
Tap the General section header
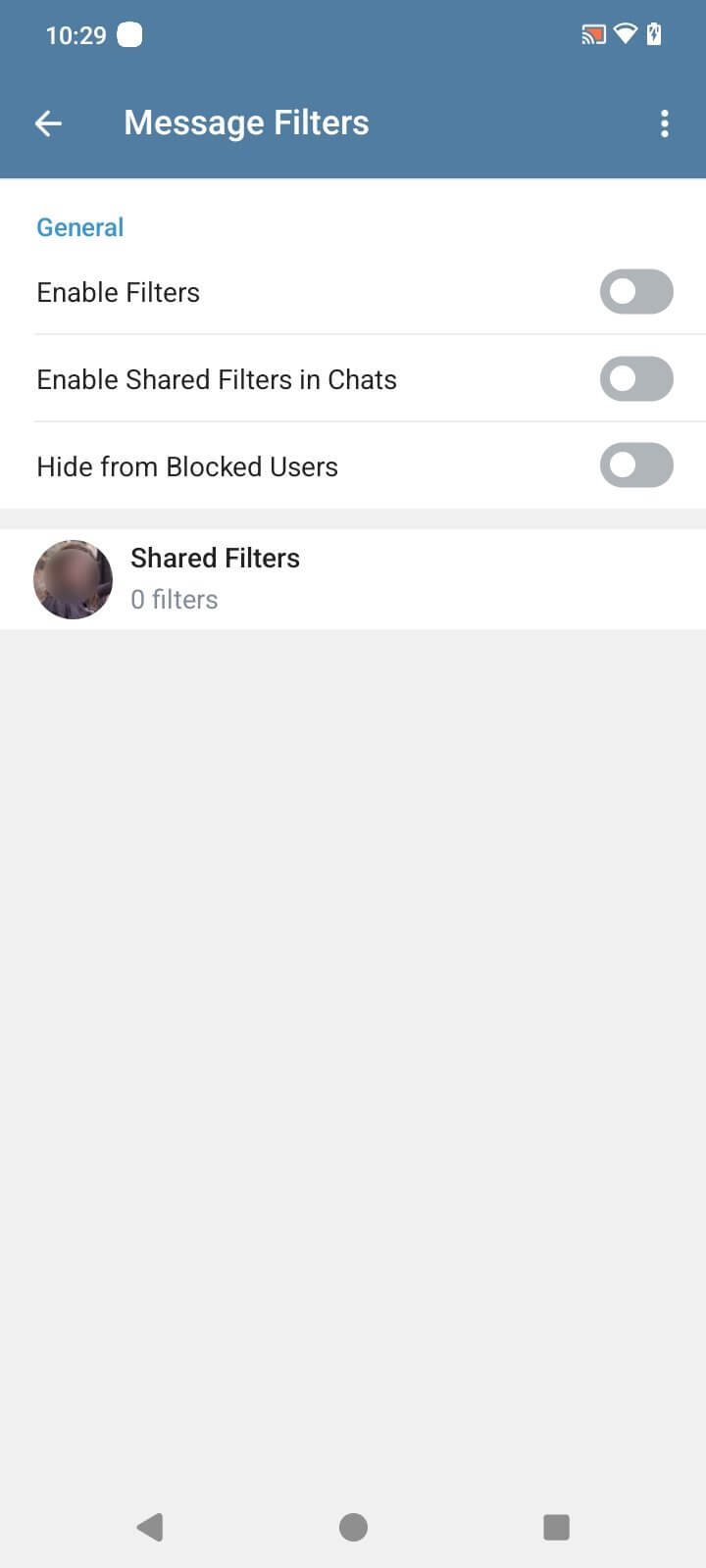79,226
